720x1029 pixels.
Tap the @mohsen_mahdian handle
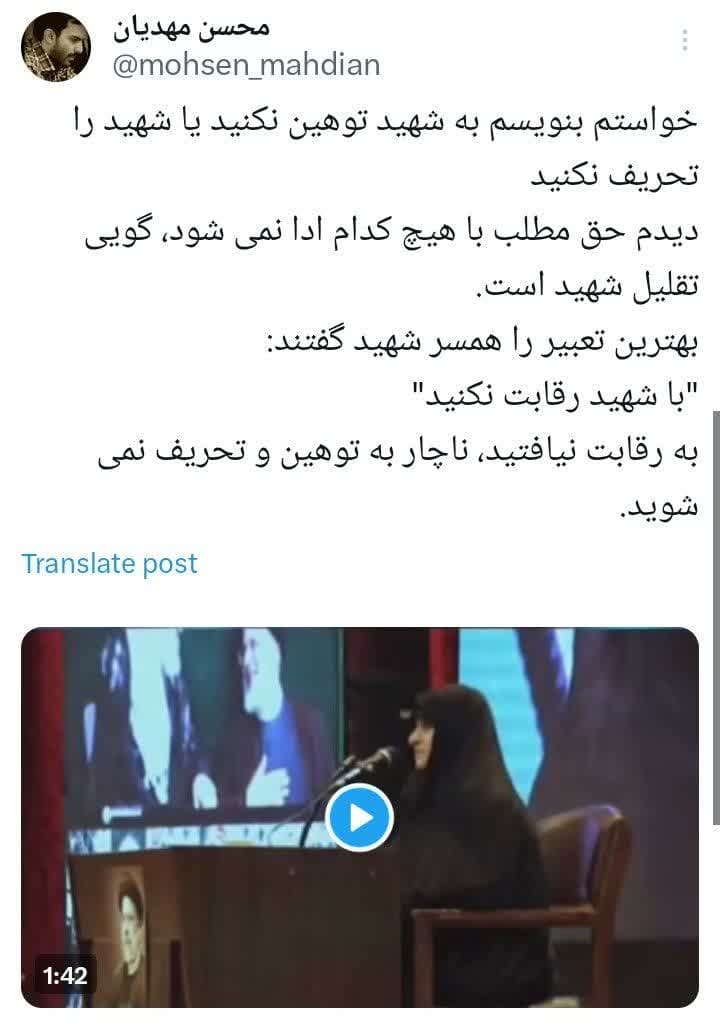click(x=246, y=66)
